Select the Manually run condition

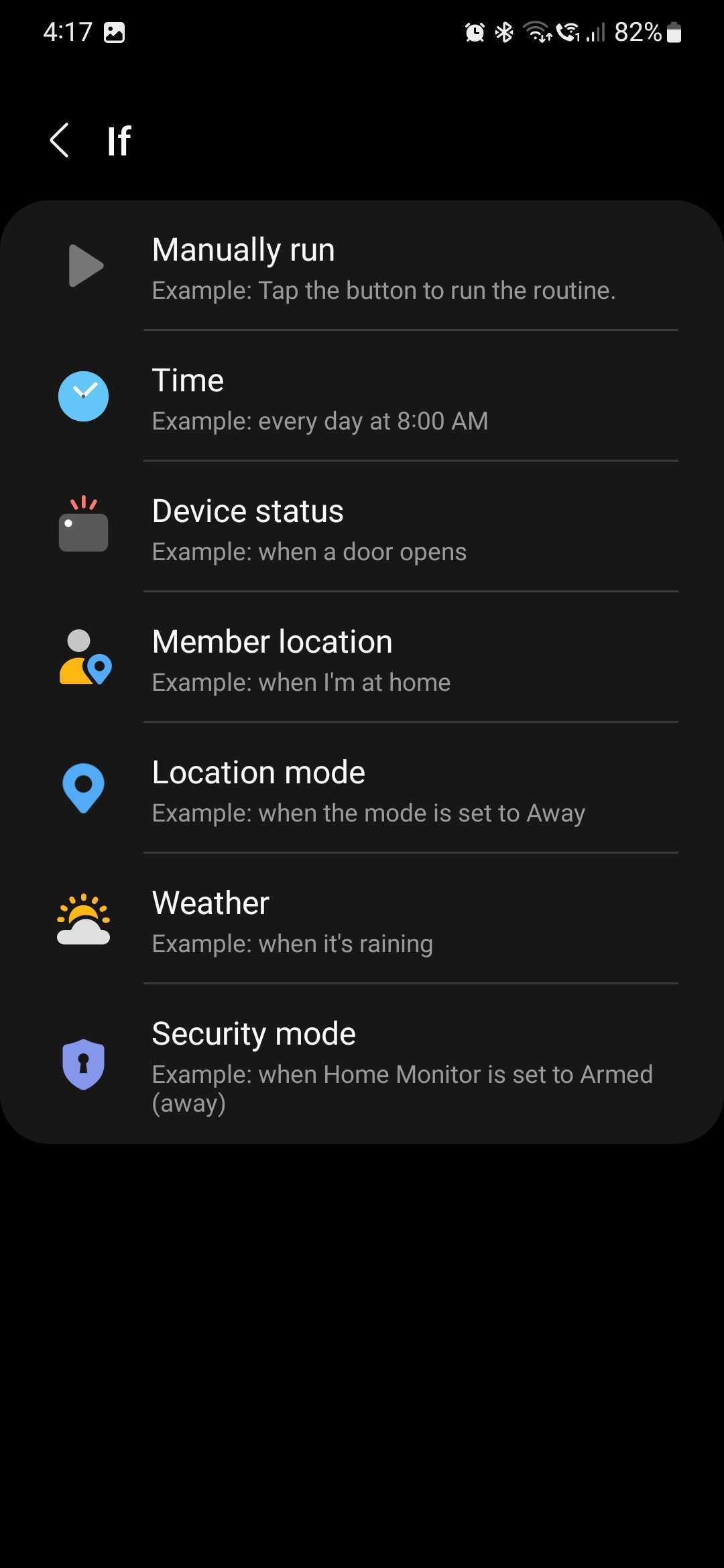pos(362,267)
